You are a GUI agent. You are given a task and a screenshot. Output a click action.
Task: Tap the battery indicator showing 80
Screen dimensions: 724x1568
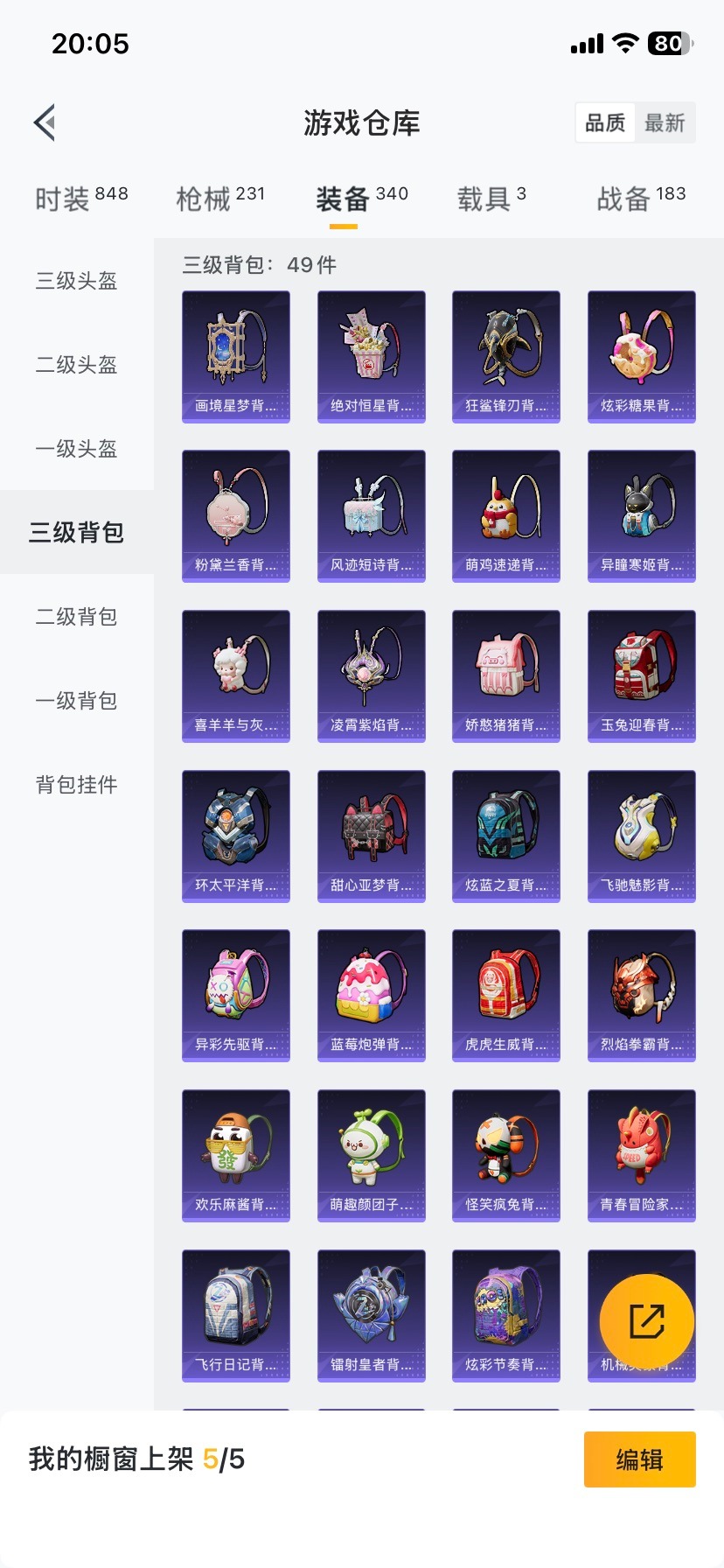tap(667, 43)
